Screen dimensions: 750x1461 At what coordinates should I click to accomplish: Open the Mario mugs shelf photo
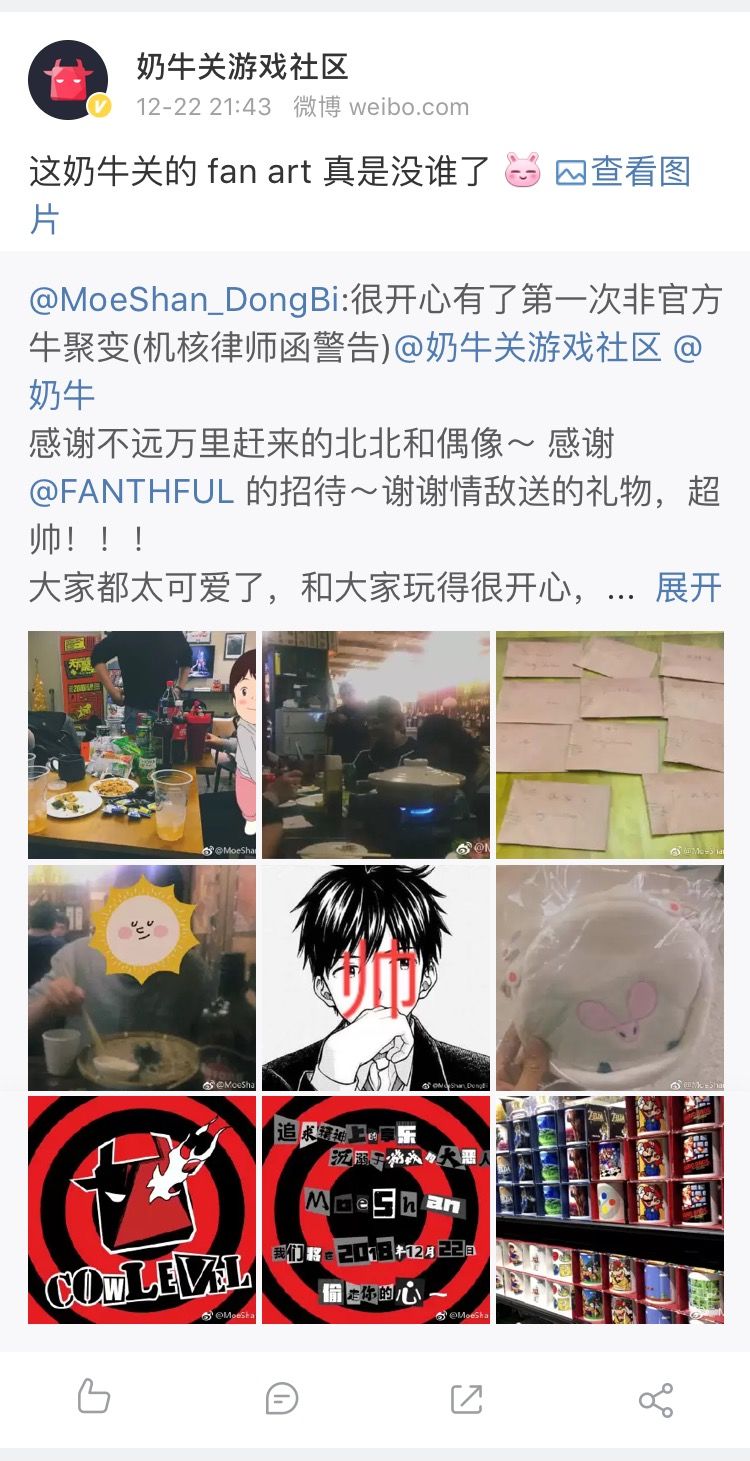coord(610,1210)
